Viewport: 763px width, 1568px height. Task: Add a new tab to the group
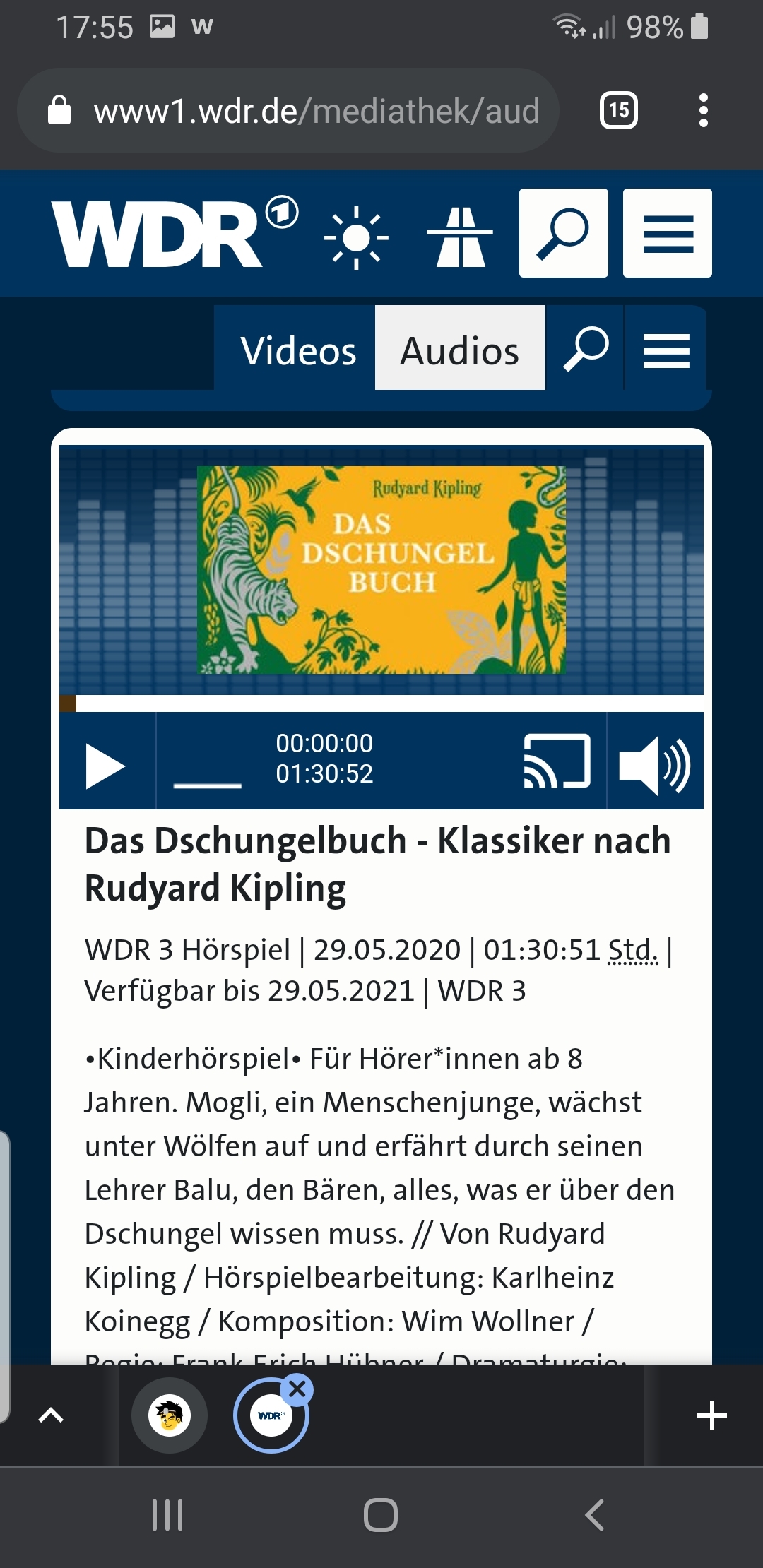[x=711, y=1415]
